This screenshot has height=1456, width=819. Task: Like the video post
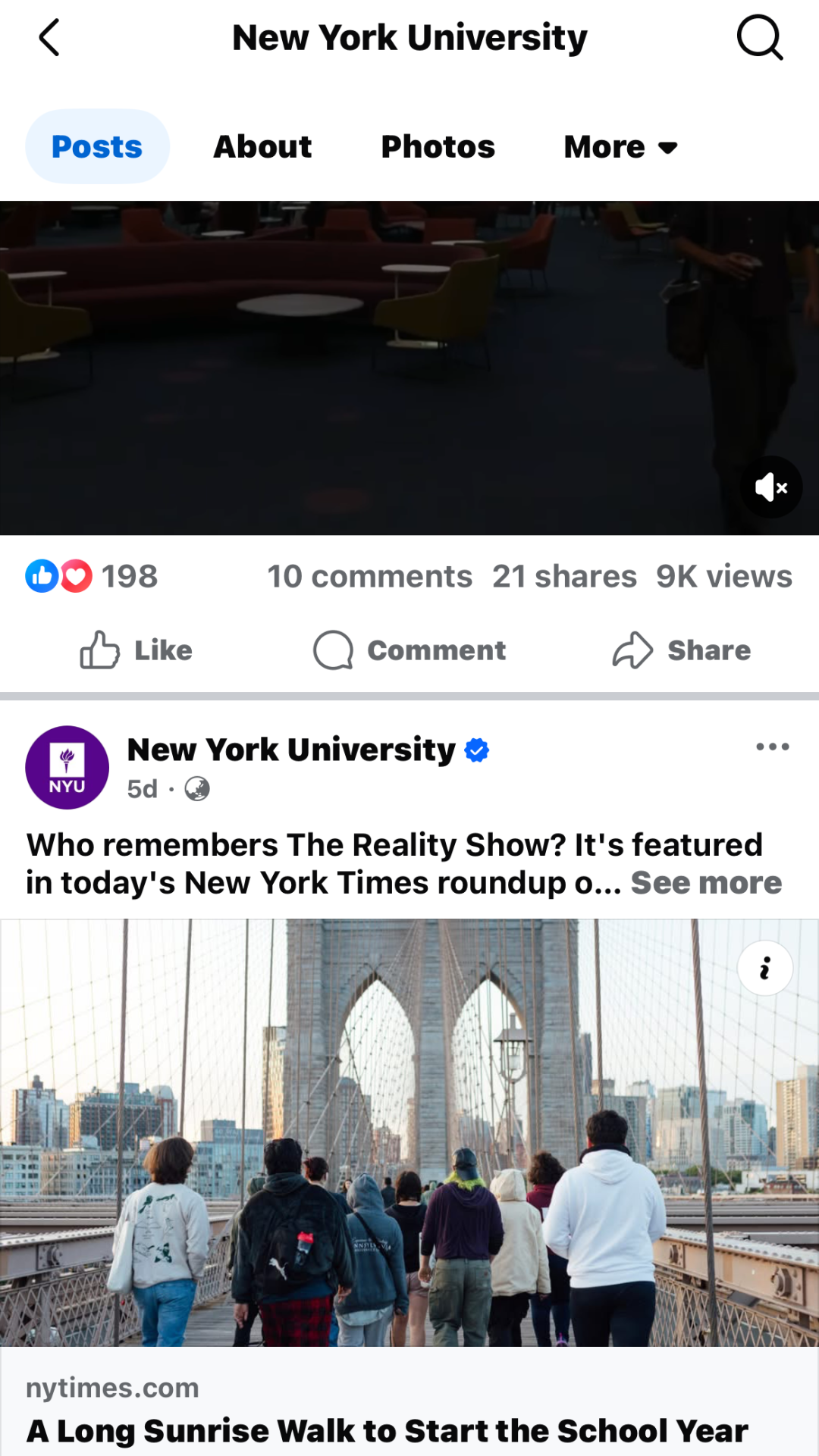tap(136, 650)
